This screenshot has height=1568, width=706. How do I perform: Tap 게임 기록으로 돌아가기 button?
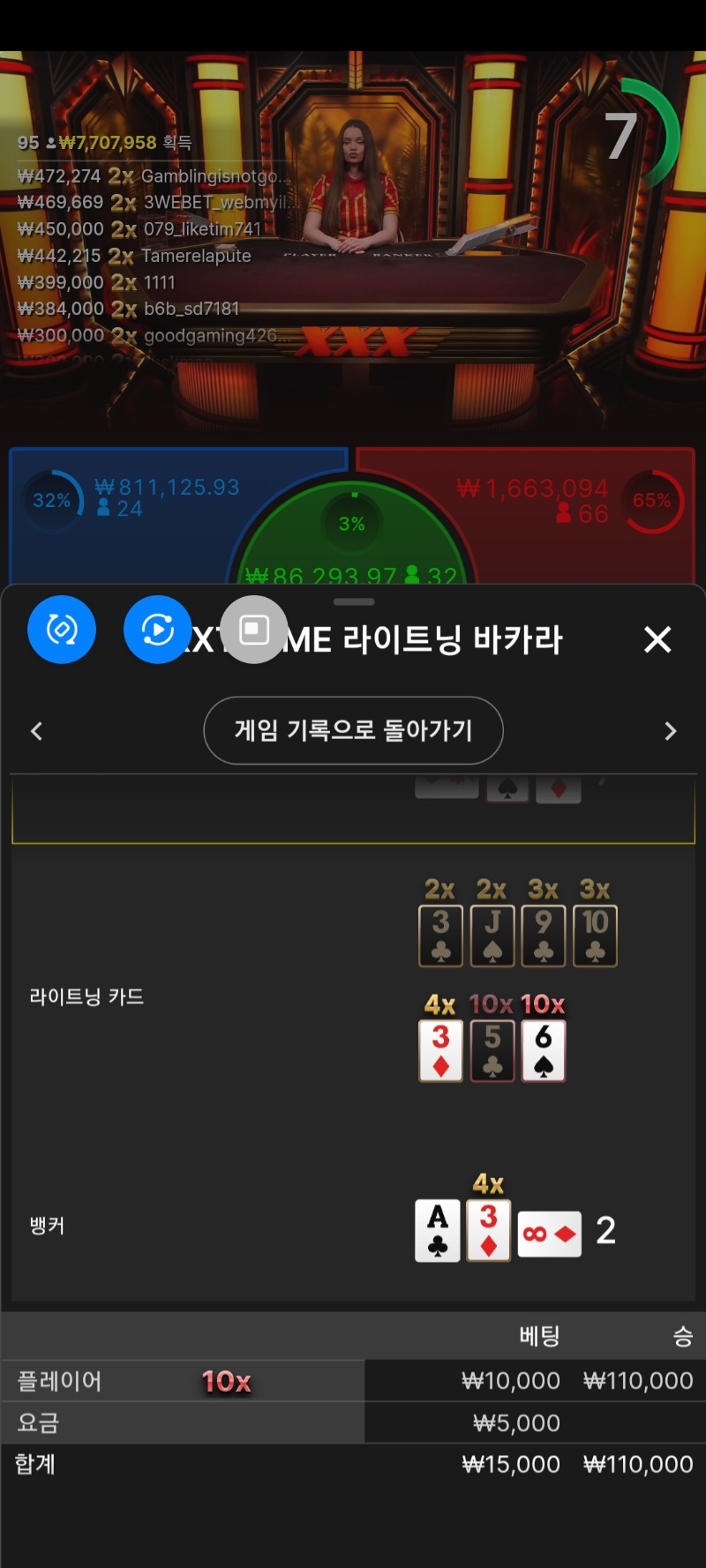pyautogui.click(x=353, y=730)
